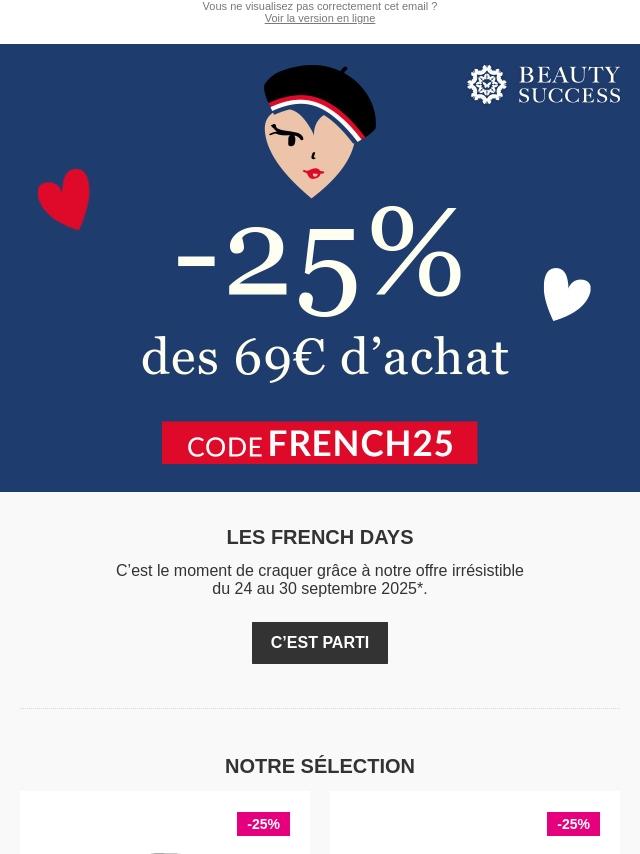Viewport: 640px width, 854px height.
Task: Tap the C'EST PARTI button
Action: coord(320,643)
